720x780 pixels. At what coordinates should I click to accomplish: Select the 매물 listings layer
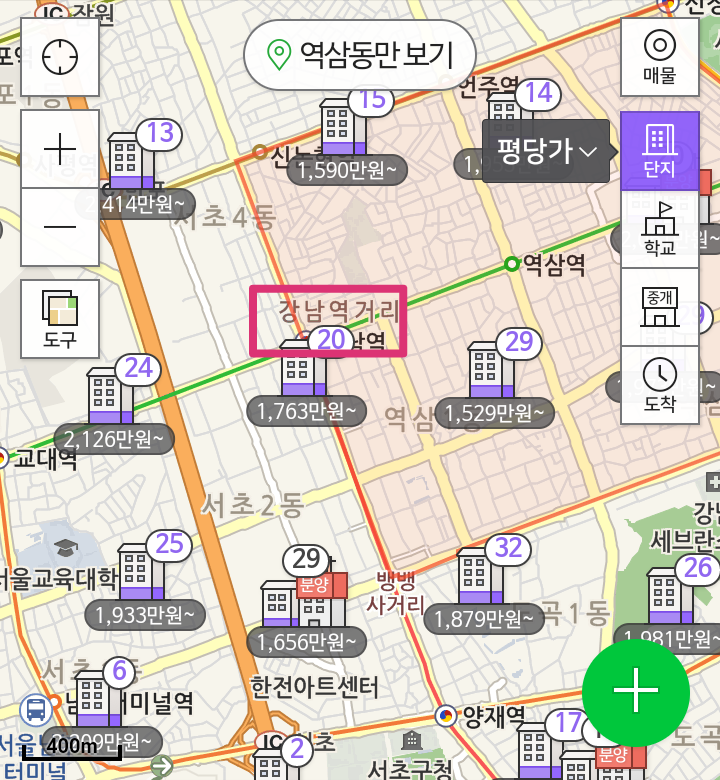tap(659, 57)
